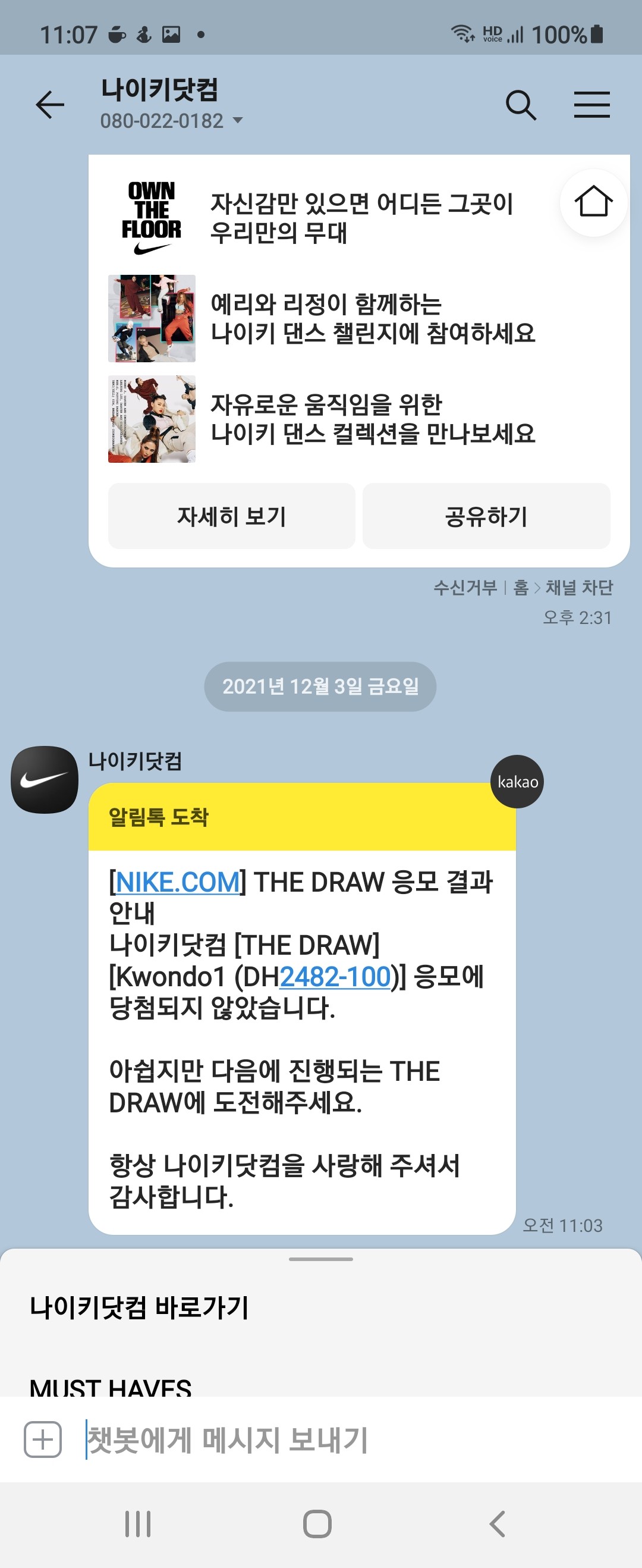The image size is (642, 1568).
Task: Open the hamburger menu
Action: pos(591,105)
